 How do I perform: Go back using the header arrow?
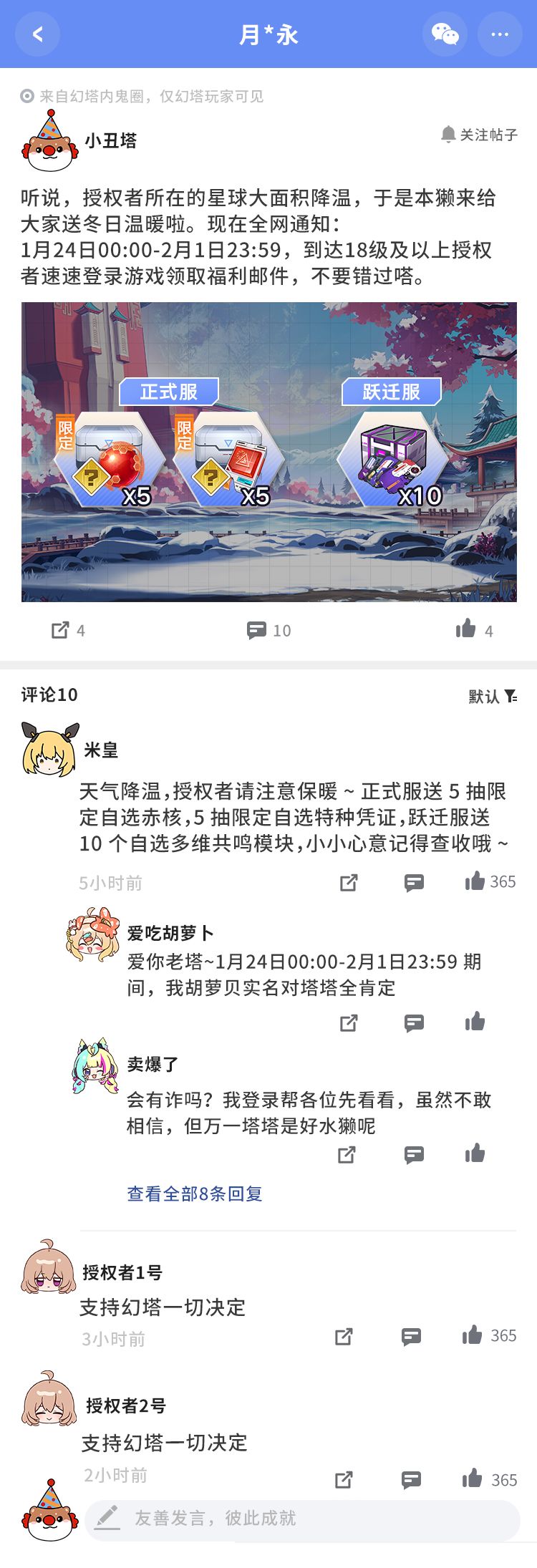click(37, 34)
